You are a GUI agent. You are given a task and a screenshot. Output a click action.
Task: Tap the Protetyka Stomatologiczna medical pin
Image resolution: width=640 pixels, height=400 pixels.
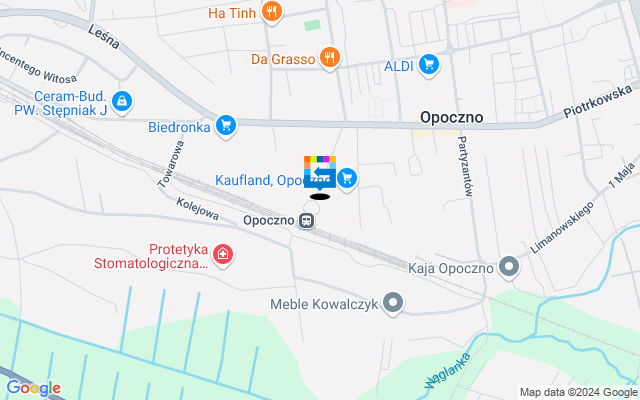pyautogui.click(x=222, y=256)
